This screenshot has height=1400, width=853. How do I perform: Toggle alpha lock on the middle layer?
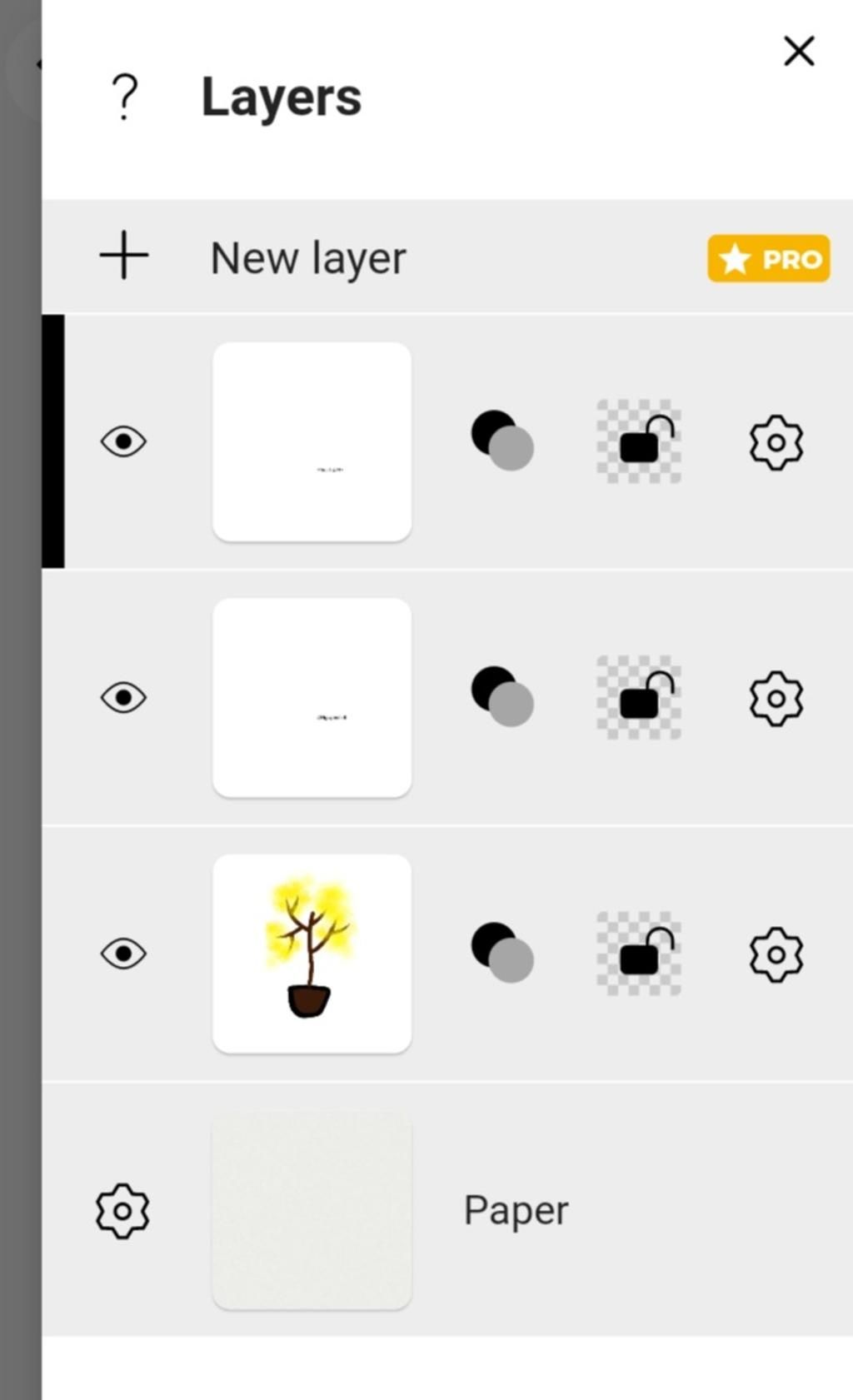click(x=639, y=697)
